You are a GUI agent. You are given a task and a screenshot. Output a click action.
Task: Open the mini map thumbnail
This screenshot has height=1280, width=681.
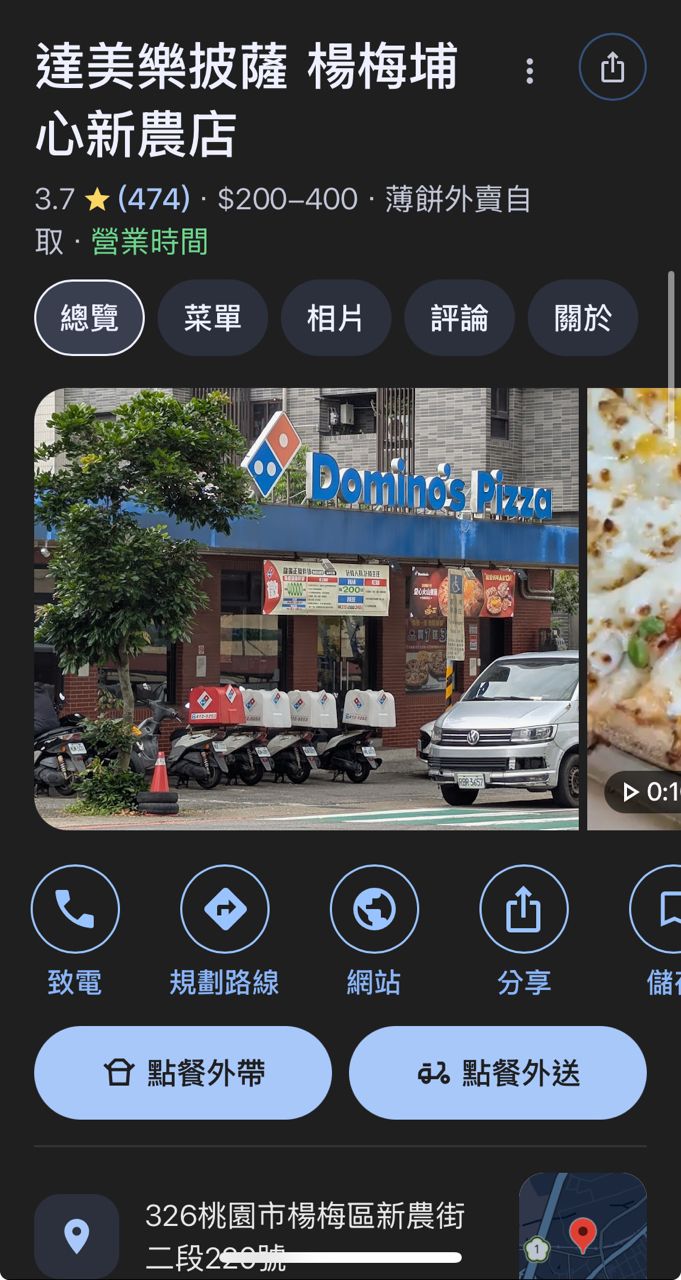[x=582, y=1228]
